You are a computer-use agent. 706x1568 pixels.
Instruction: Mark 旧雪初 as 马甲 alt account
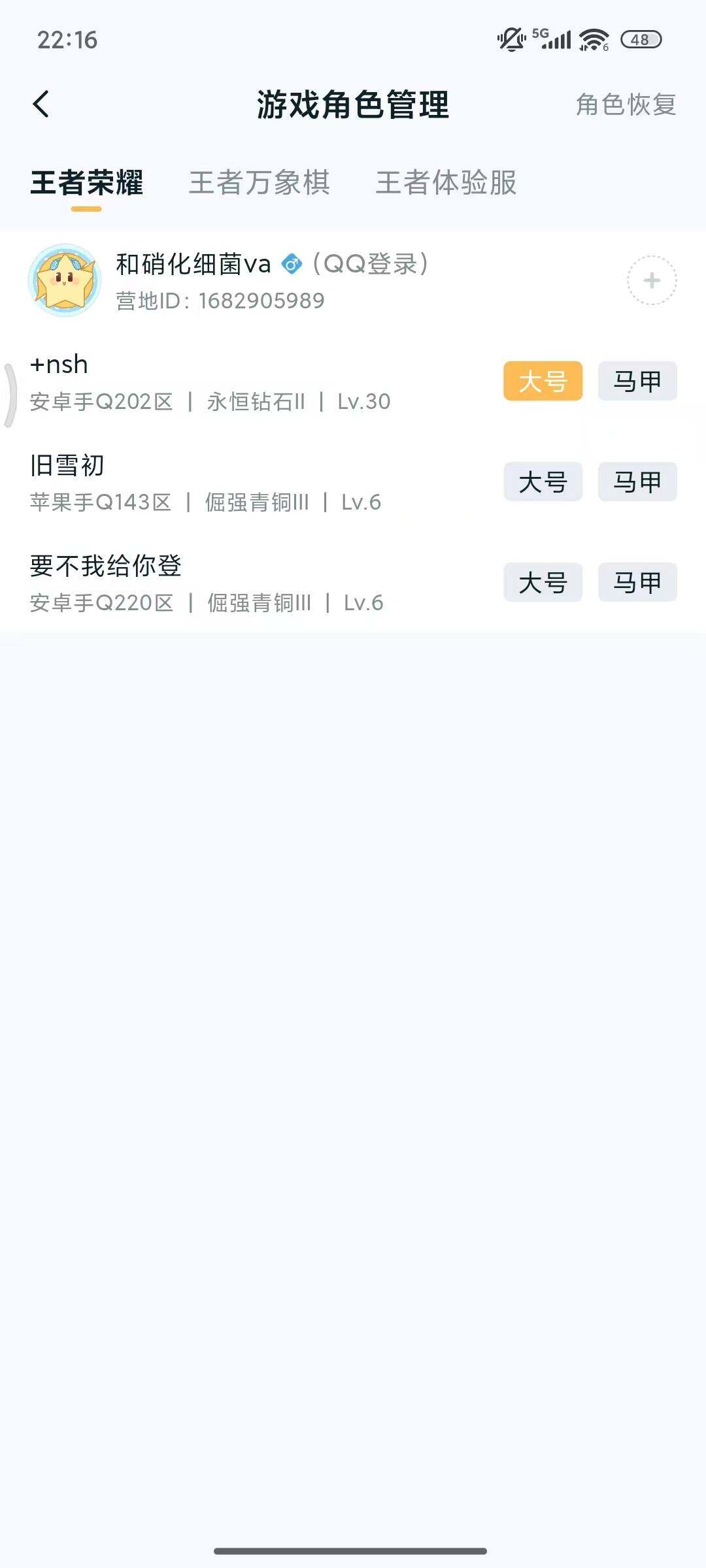click(637, 482)
